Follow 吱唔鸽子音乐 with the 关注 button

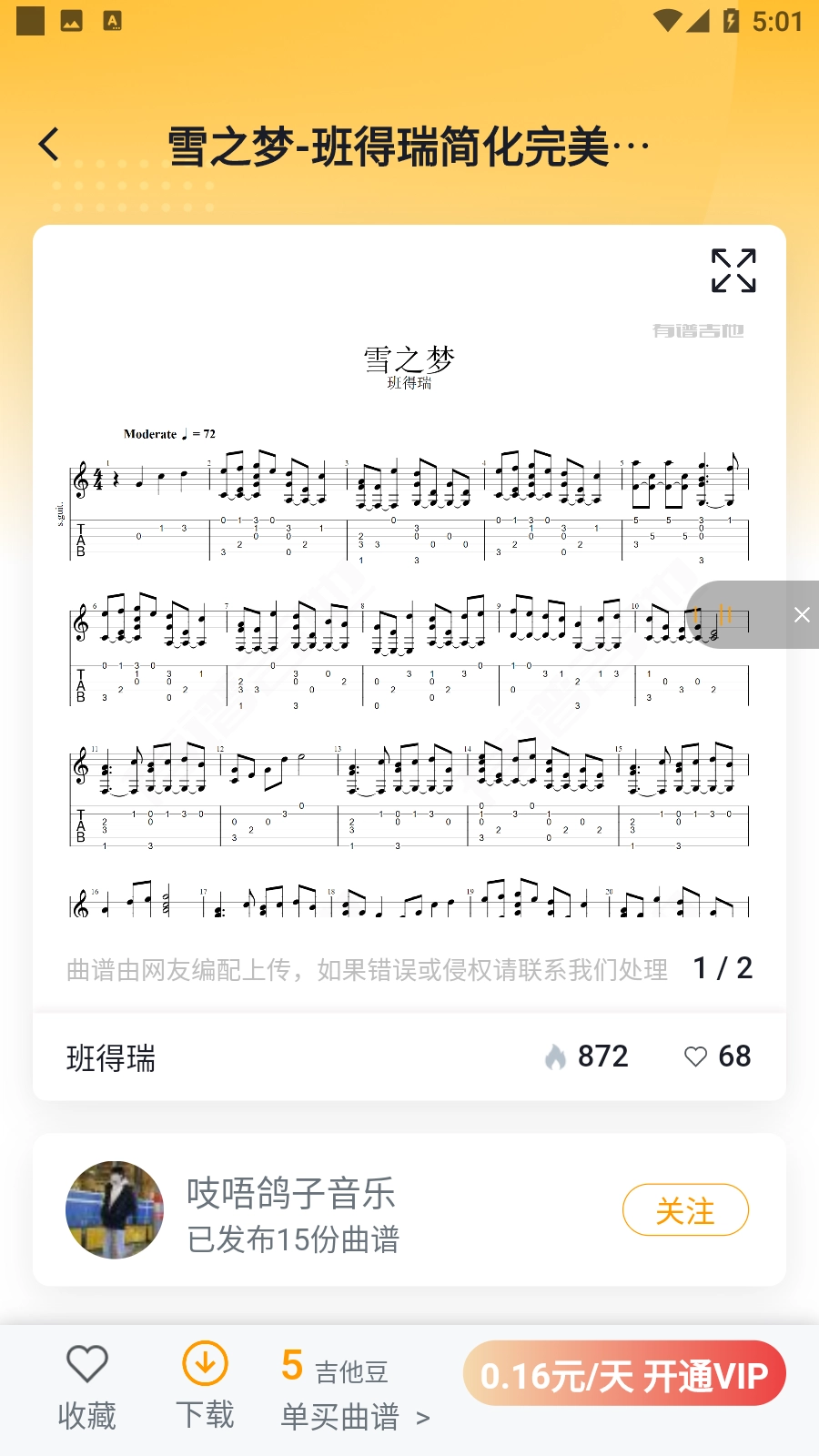685,1210
